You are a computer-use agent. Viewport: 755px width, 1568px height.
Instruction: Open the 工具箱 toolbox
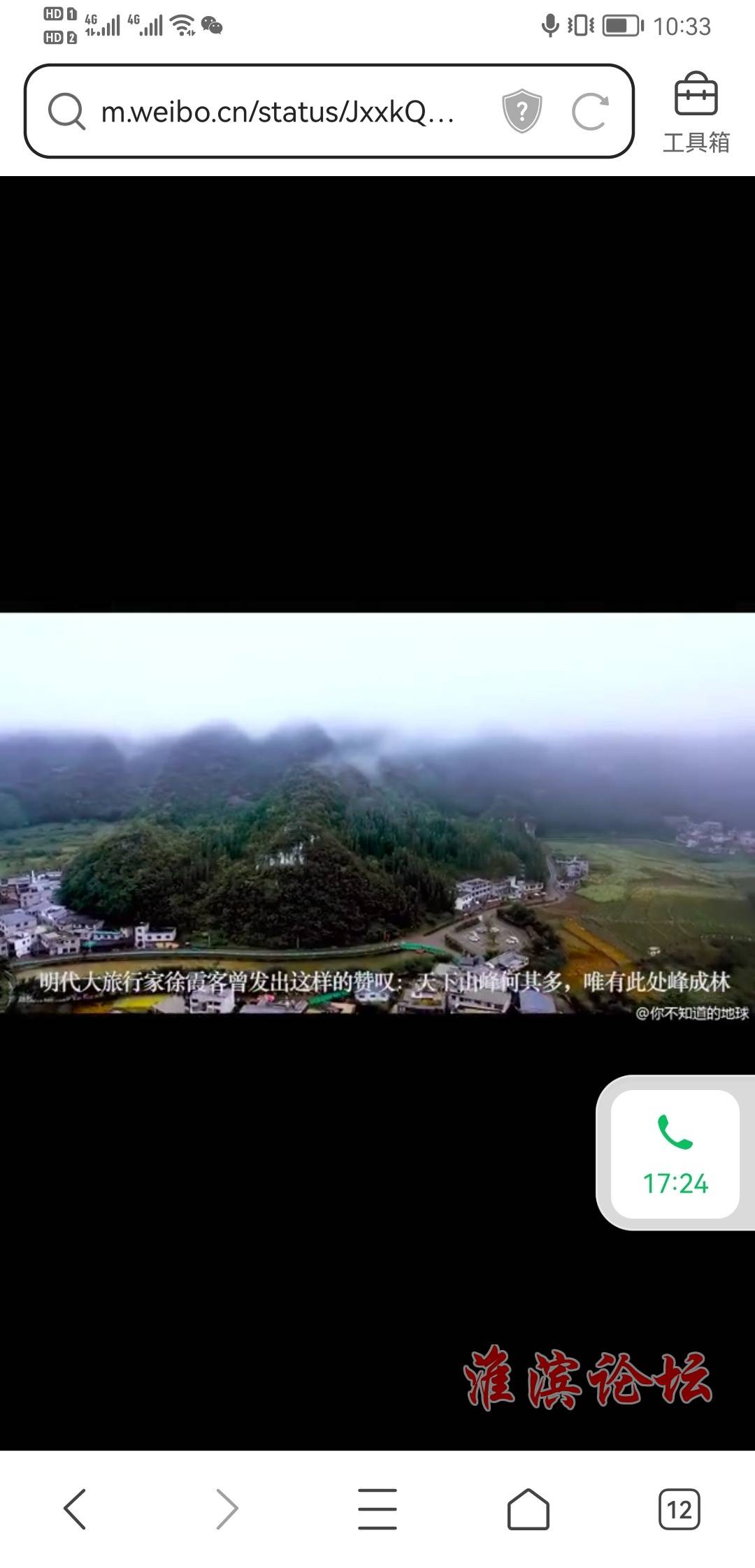point(696,112)
